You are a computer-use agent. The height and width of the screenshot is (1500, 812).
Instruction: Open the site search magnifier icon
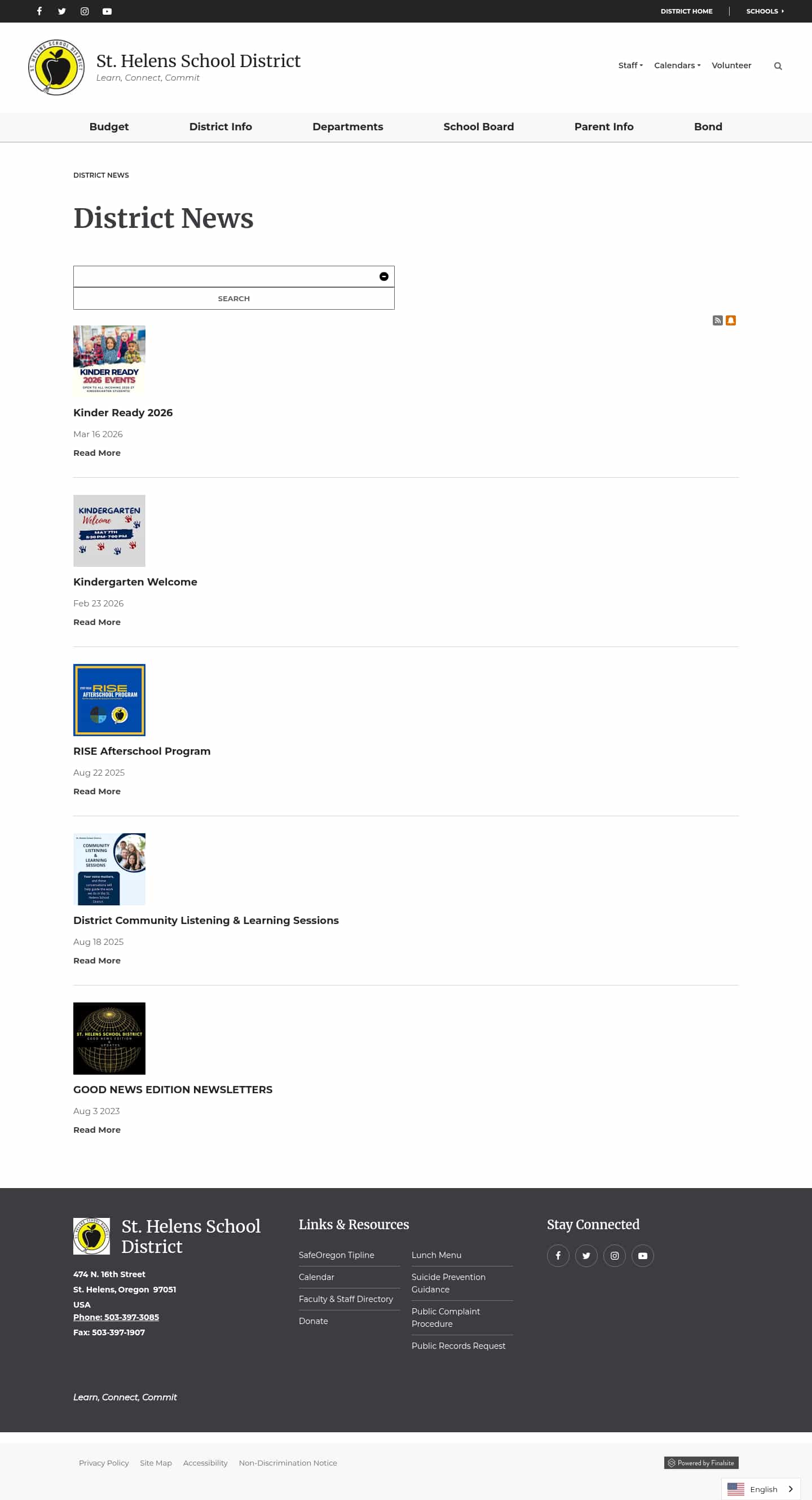[778, 66]
